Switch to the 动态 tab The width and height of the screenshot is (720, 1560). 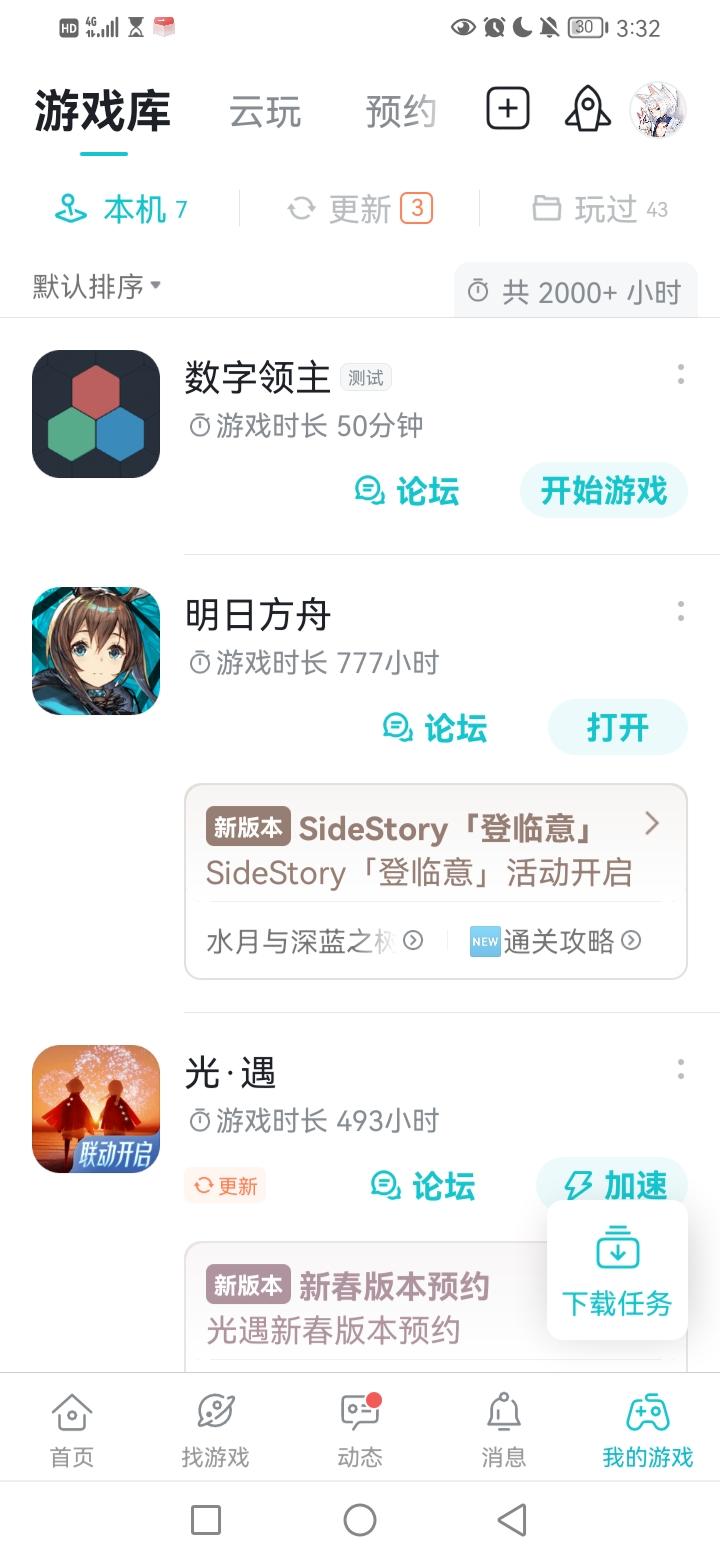point(360,1430)
